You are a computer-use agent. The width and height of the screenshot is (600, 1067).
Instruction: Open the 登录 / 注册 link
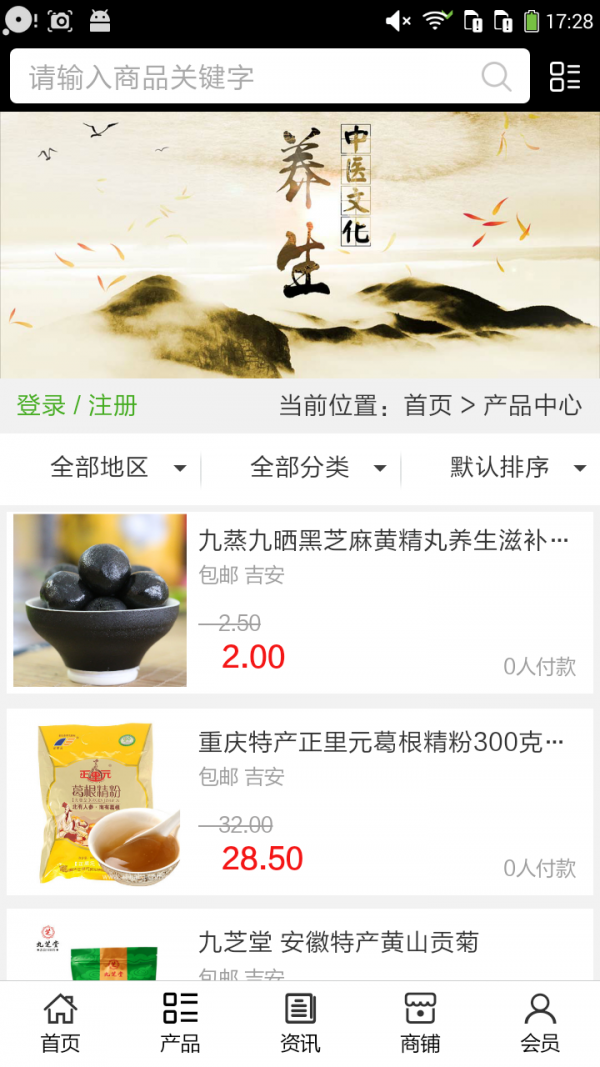(x=77, y=405)
